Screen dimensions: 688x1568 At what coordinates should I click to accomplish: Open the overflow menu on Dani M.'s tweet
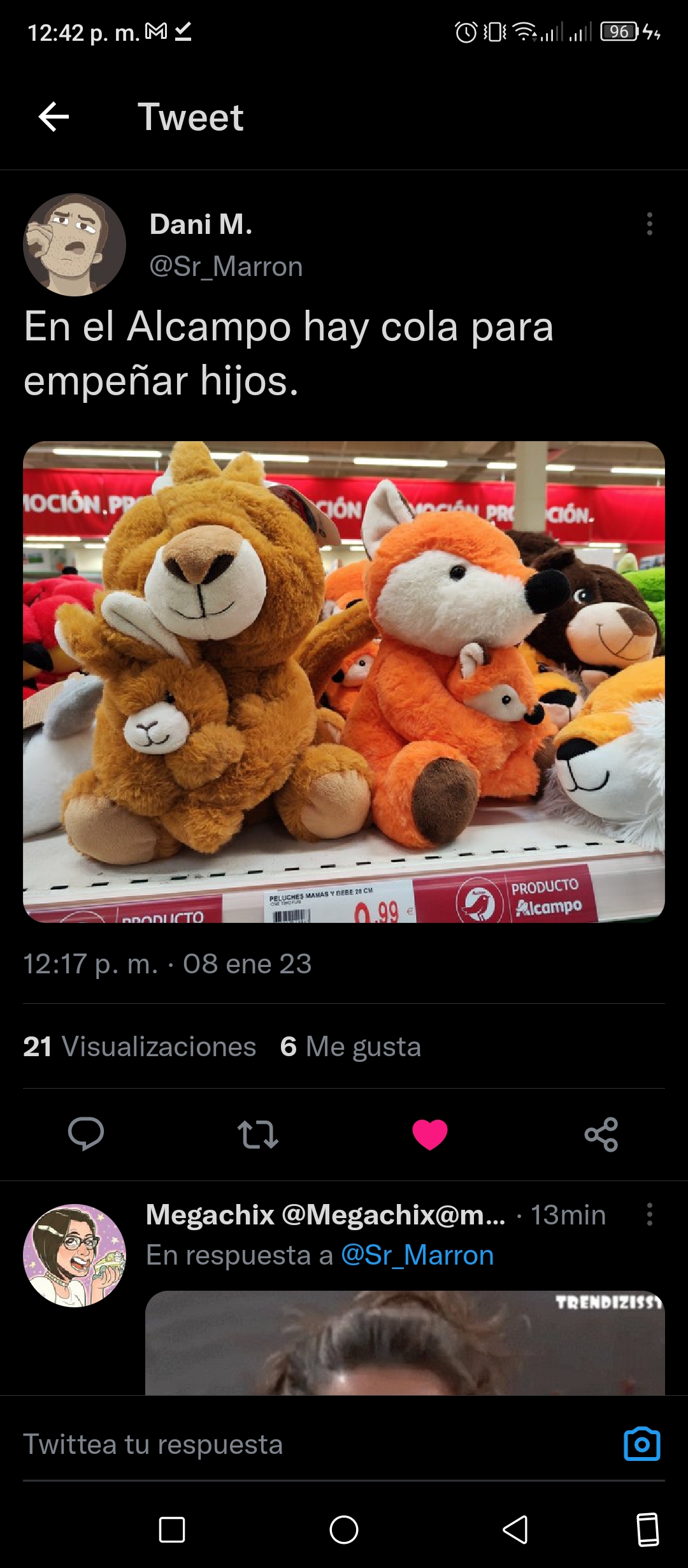[x=649, y=224]
